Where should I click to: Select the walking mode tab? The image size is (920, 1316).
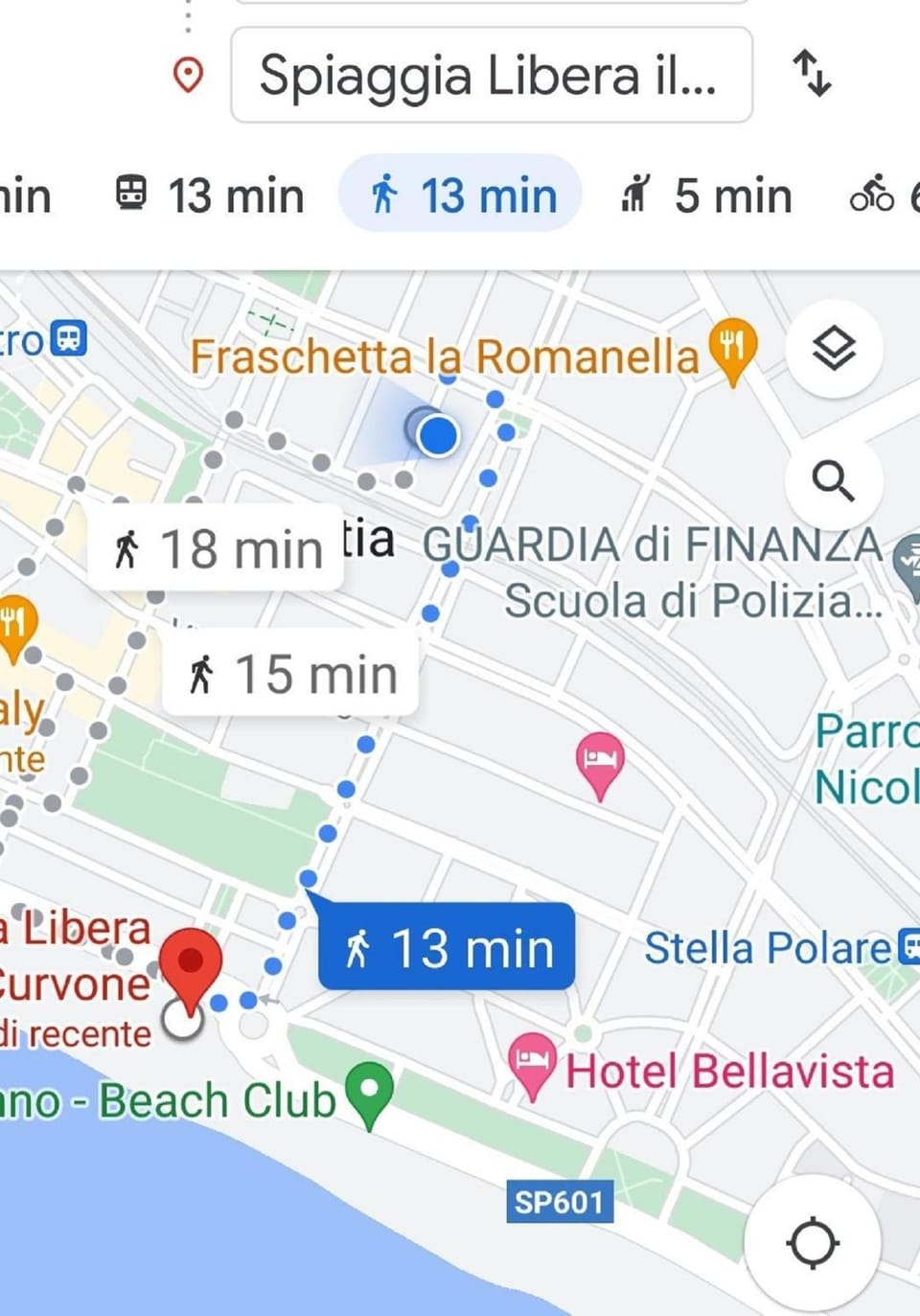[461, 196]
